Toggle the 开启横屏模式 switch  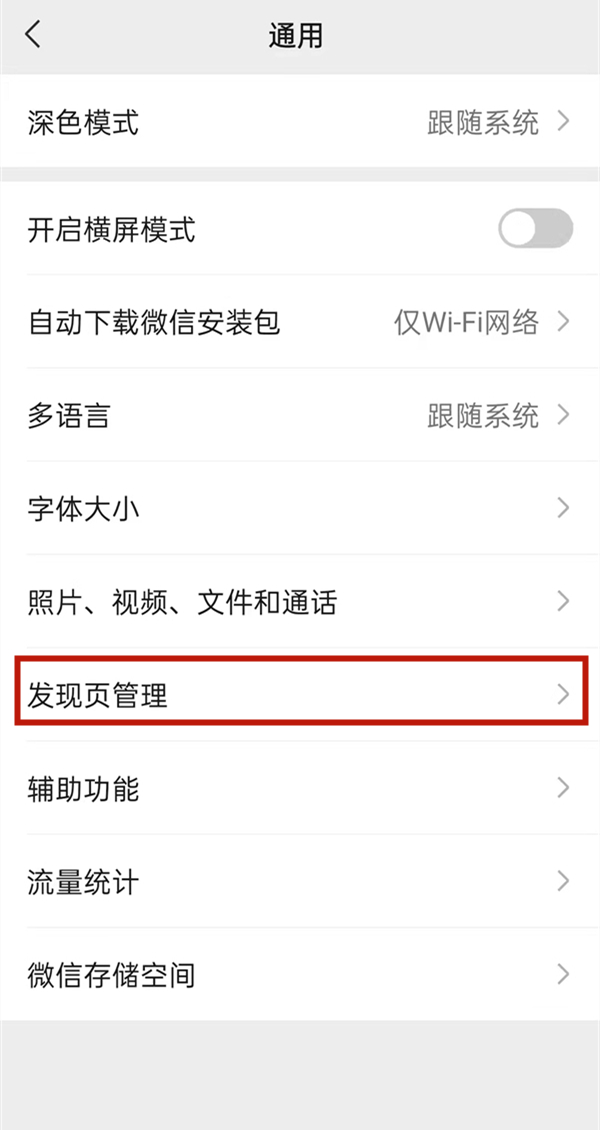tap(535, 229)
